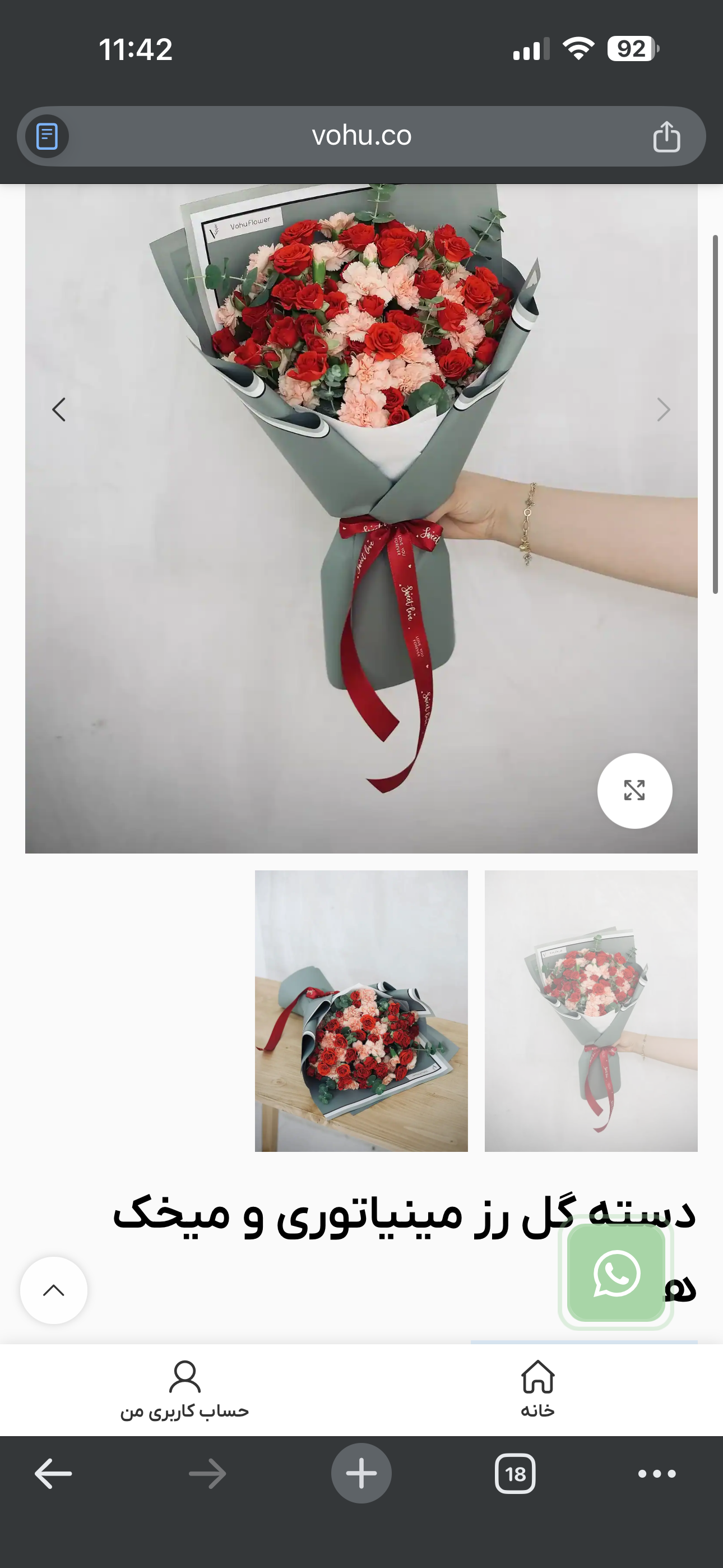Select the thumbnail of bouquet held in hand

590,1011
